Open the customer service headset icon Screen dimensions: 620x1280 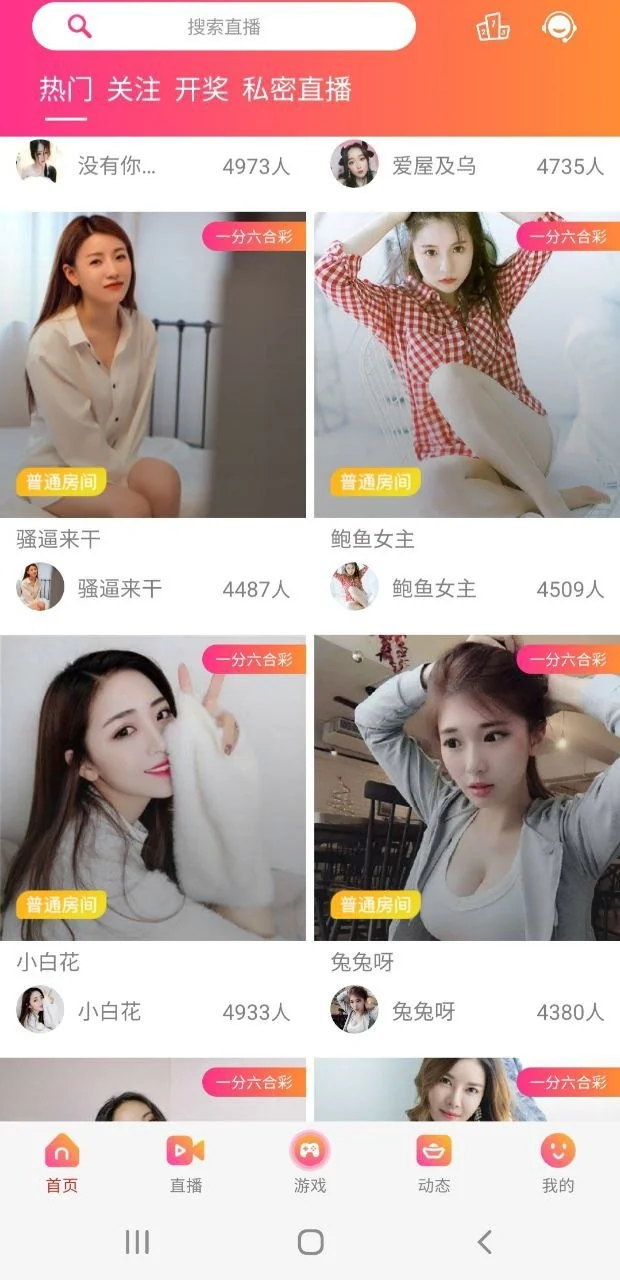point(559,27)
